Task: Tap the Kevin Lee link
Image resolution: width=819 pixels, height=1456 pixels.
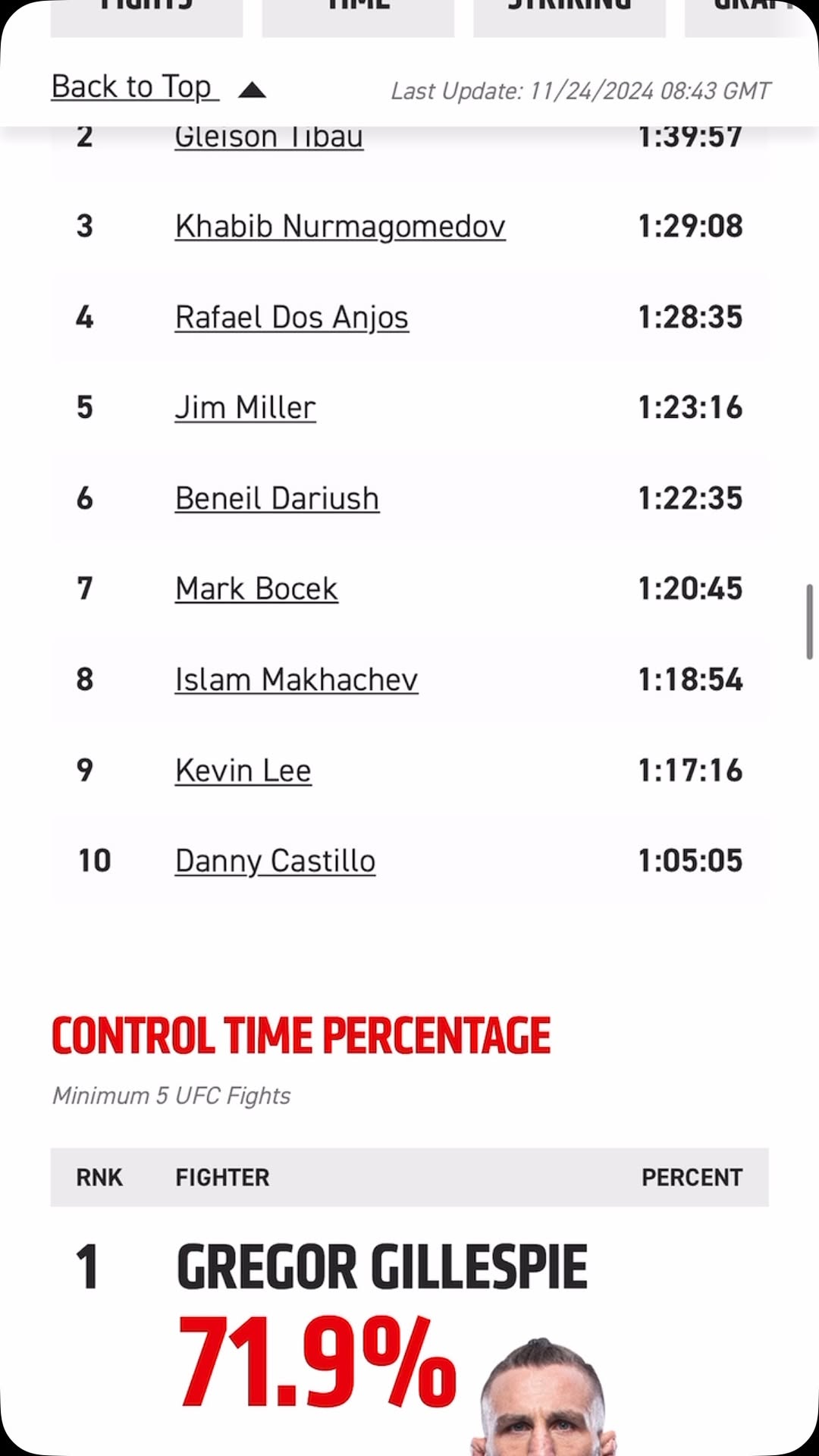Action: click(x=243, y=770)
